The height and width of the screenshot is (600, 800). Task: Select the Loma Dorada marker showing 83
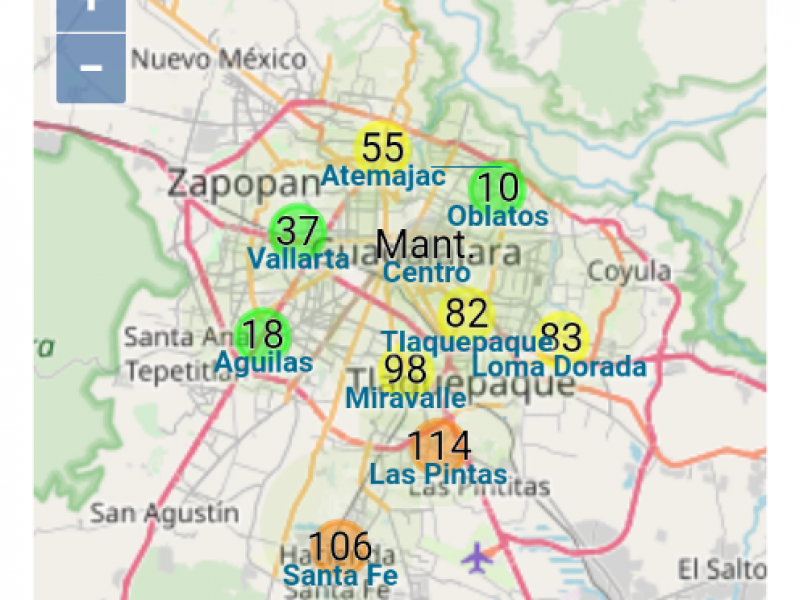tap(561, 338)
